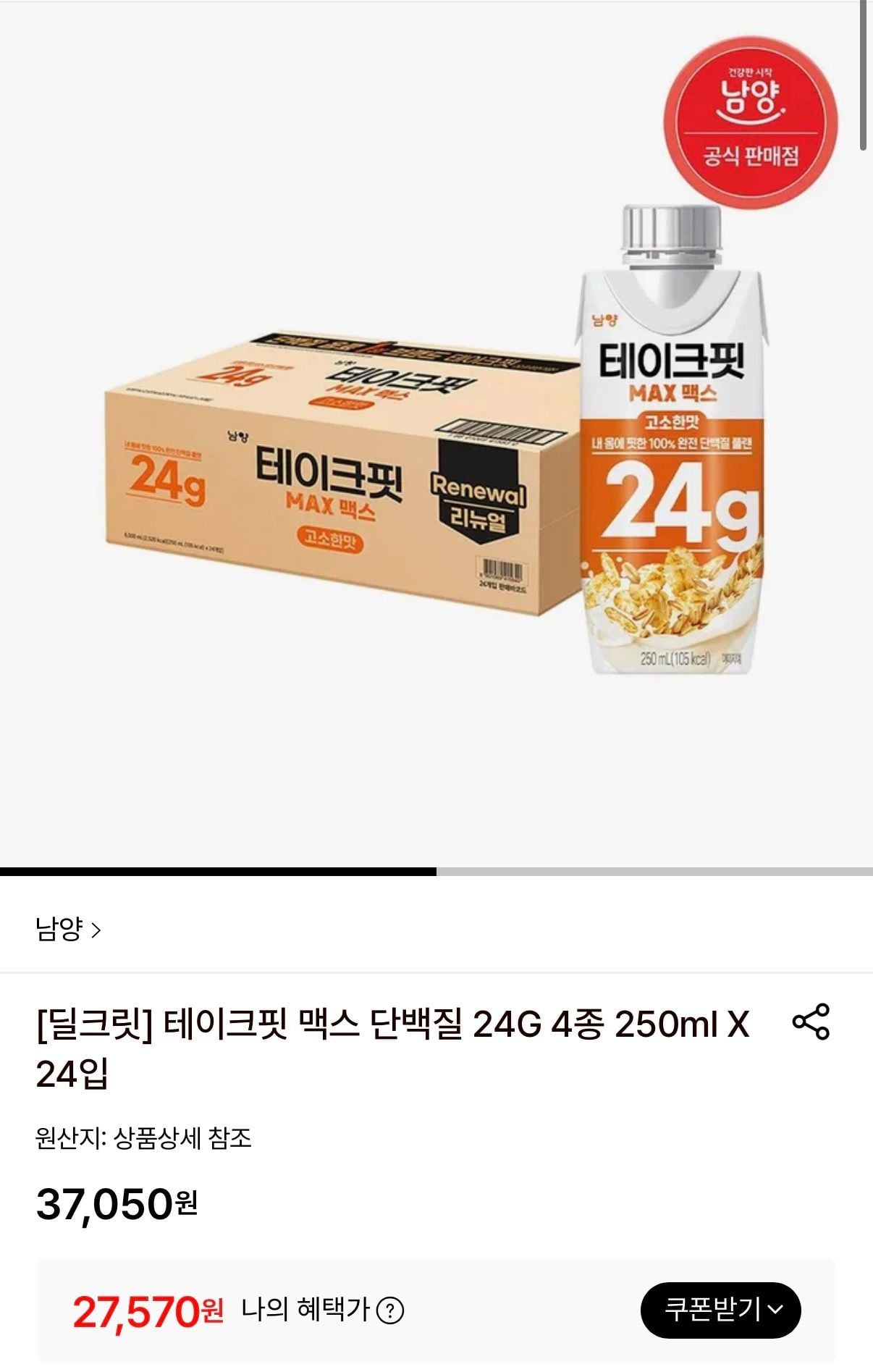This screenshot has width=873, height=1372.
Task: Open the 나의 혜택가 help question mark
Action: [x=391, y=1310]
